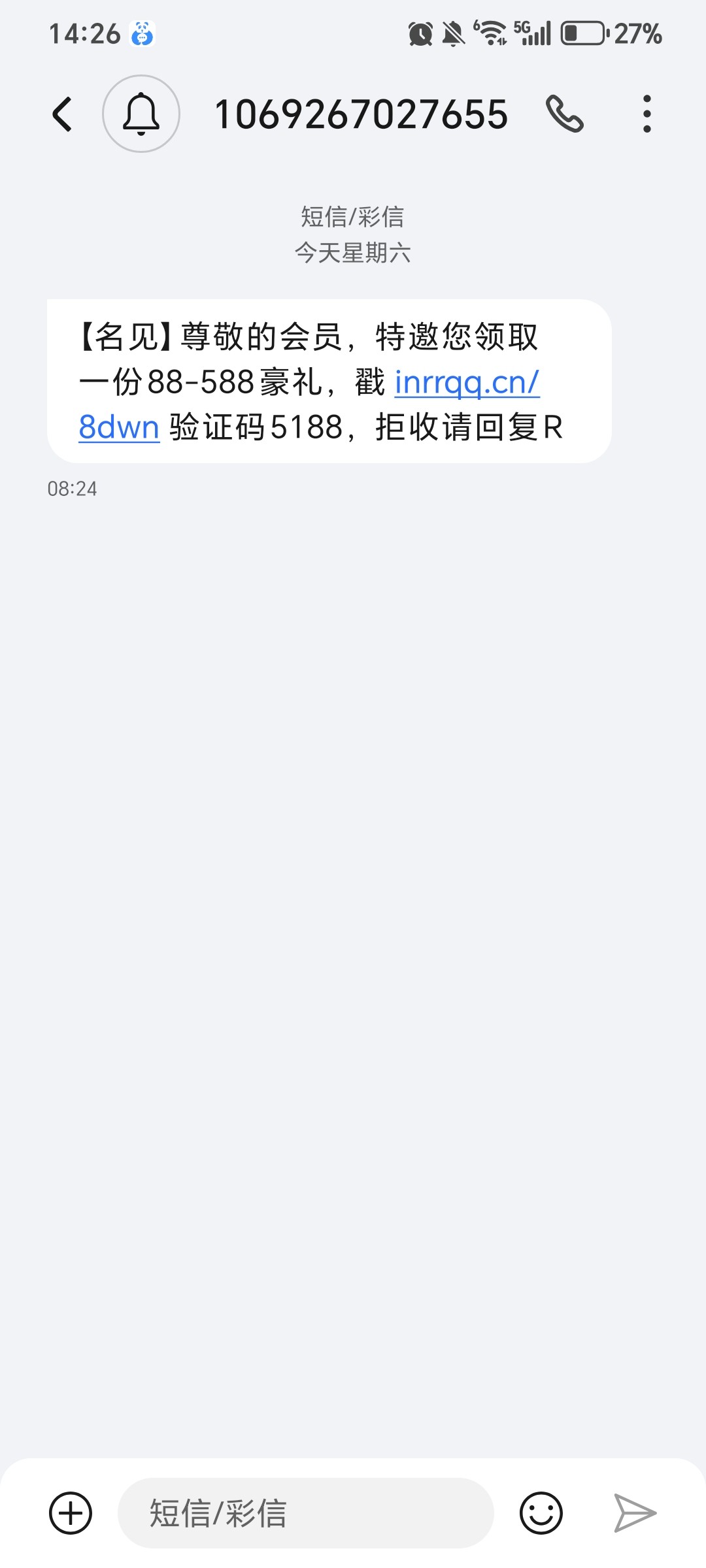This screenshot has width=706, height=1568.
Task: Open the sender's bell avatar
Action: point(141,114)
